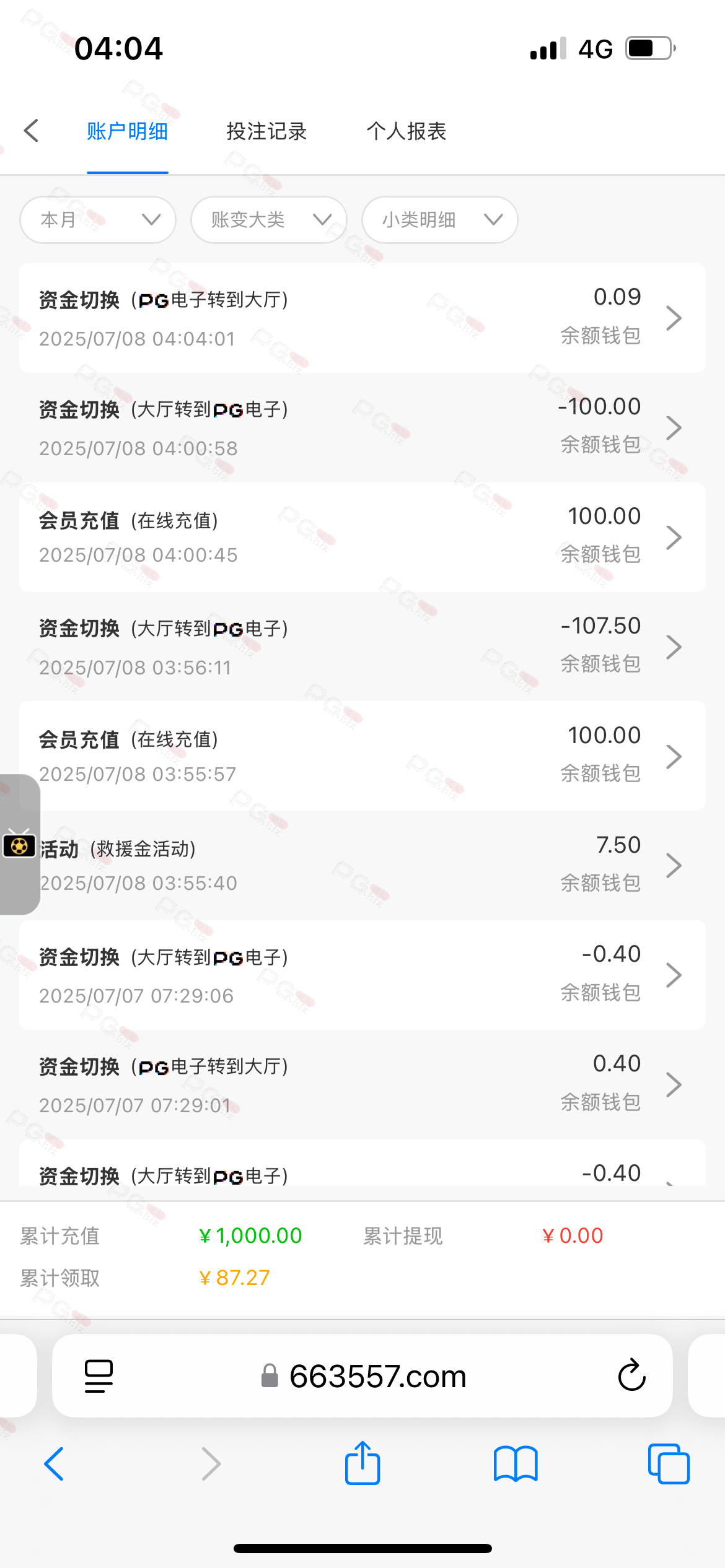The width and height of the screenshot is (725, 1568).
Task: Share this page from Safari toolbar
Action: (362, 1464)
